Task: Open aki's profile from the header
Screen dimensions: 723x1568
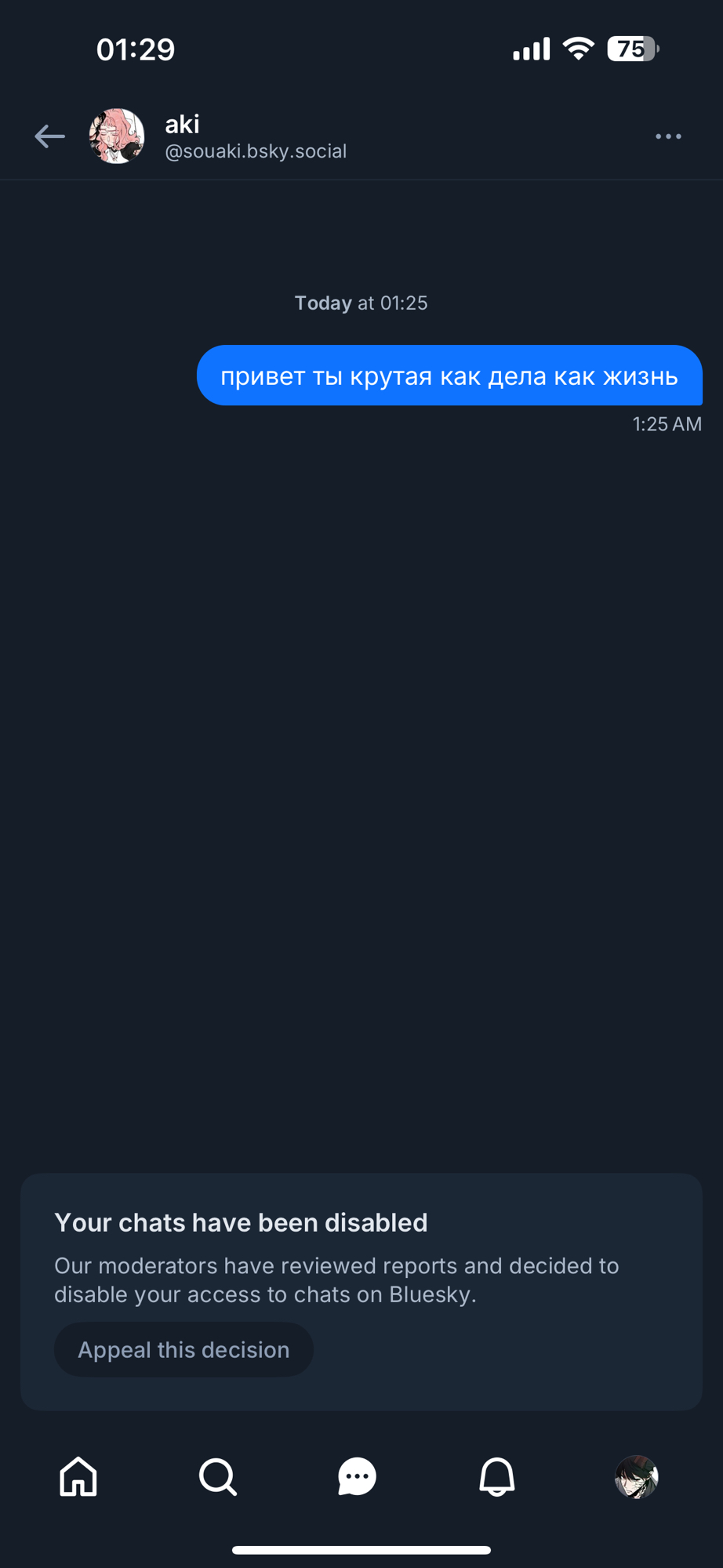Action: (118, 136)
